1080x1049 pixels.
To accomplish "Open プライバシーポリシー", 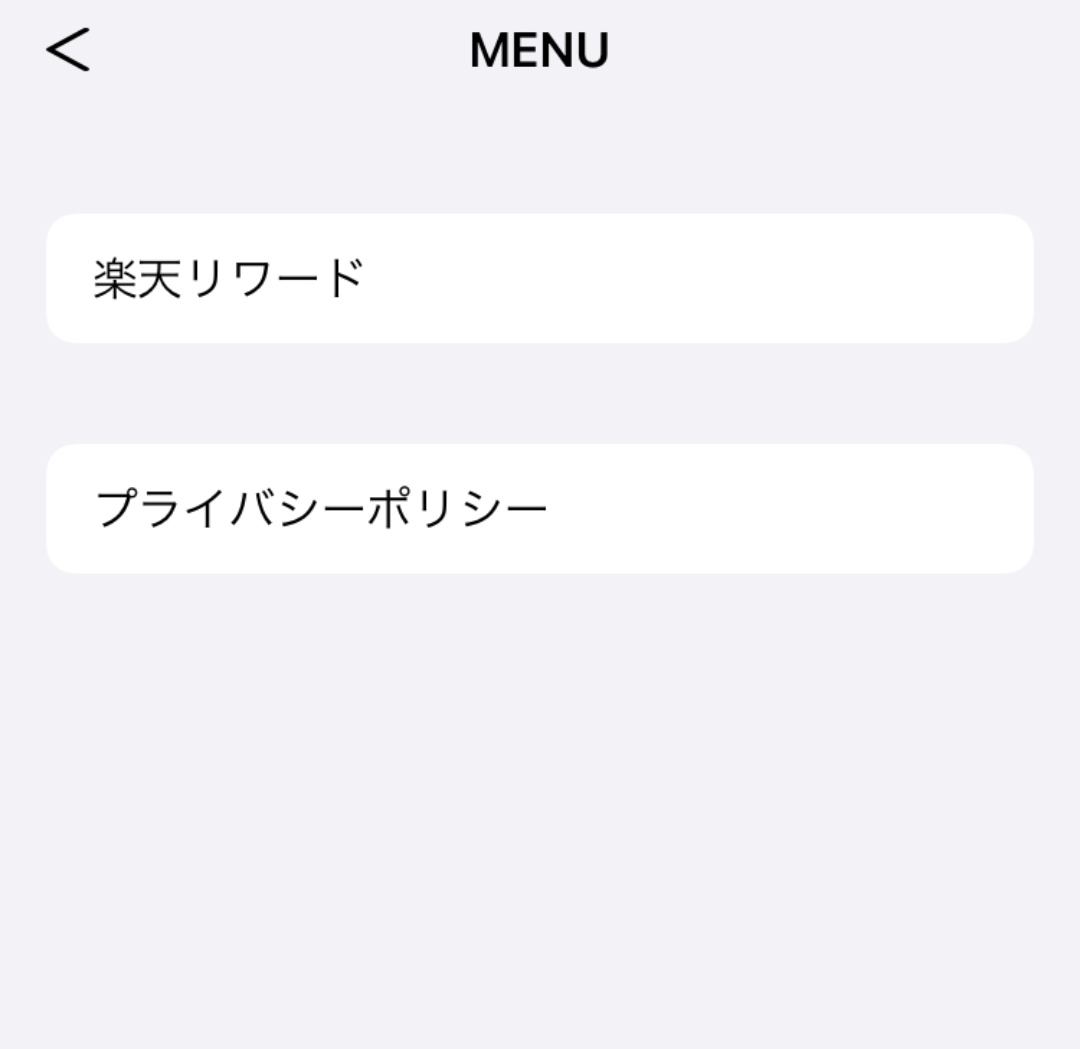I will (540, 508).
